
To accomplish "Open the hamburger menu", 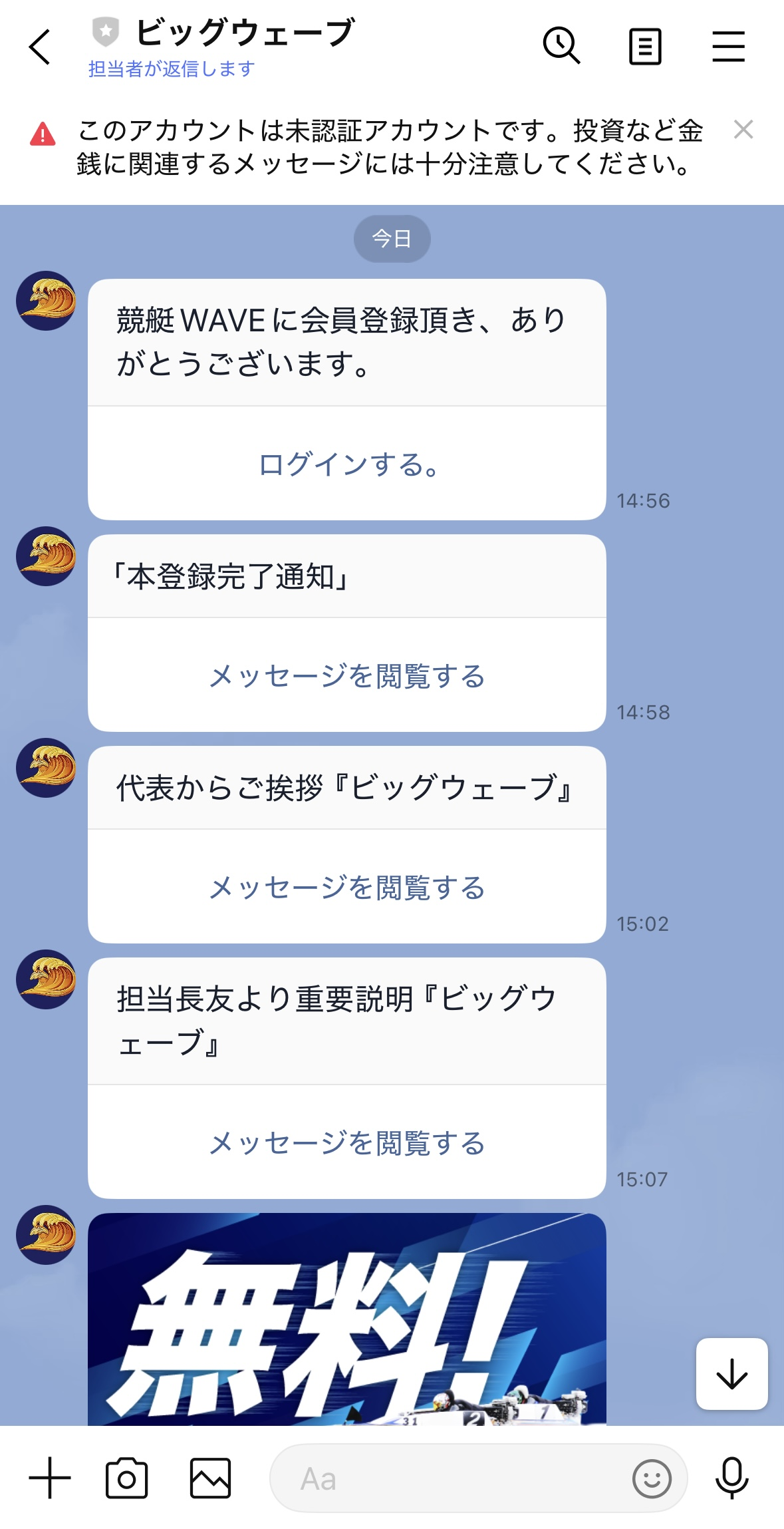I will (728, 47).
